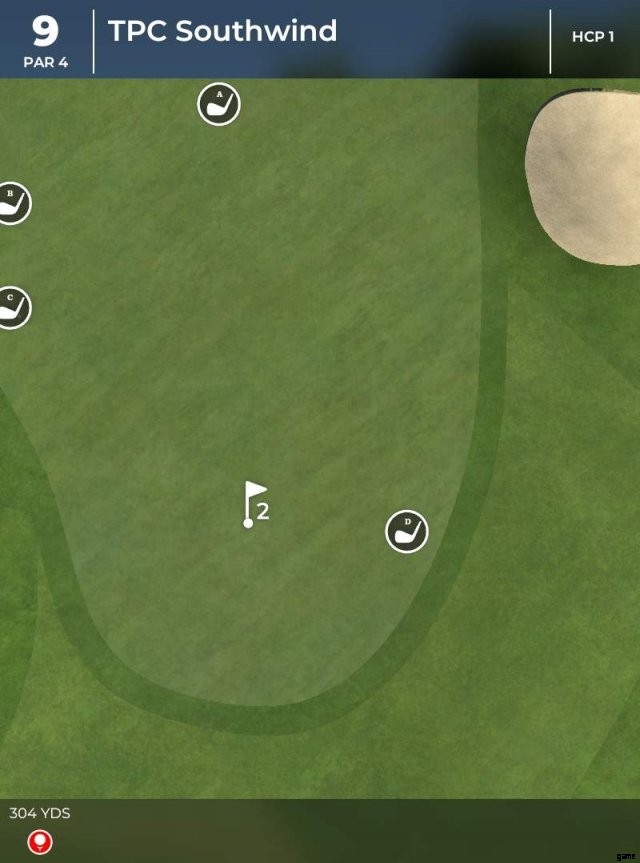This screenshot has height=863, width=640.
Task: Select shot marker A on the green
Action: coord(219,104)
